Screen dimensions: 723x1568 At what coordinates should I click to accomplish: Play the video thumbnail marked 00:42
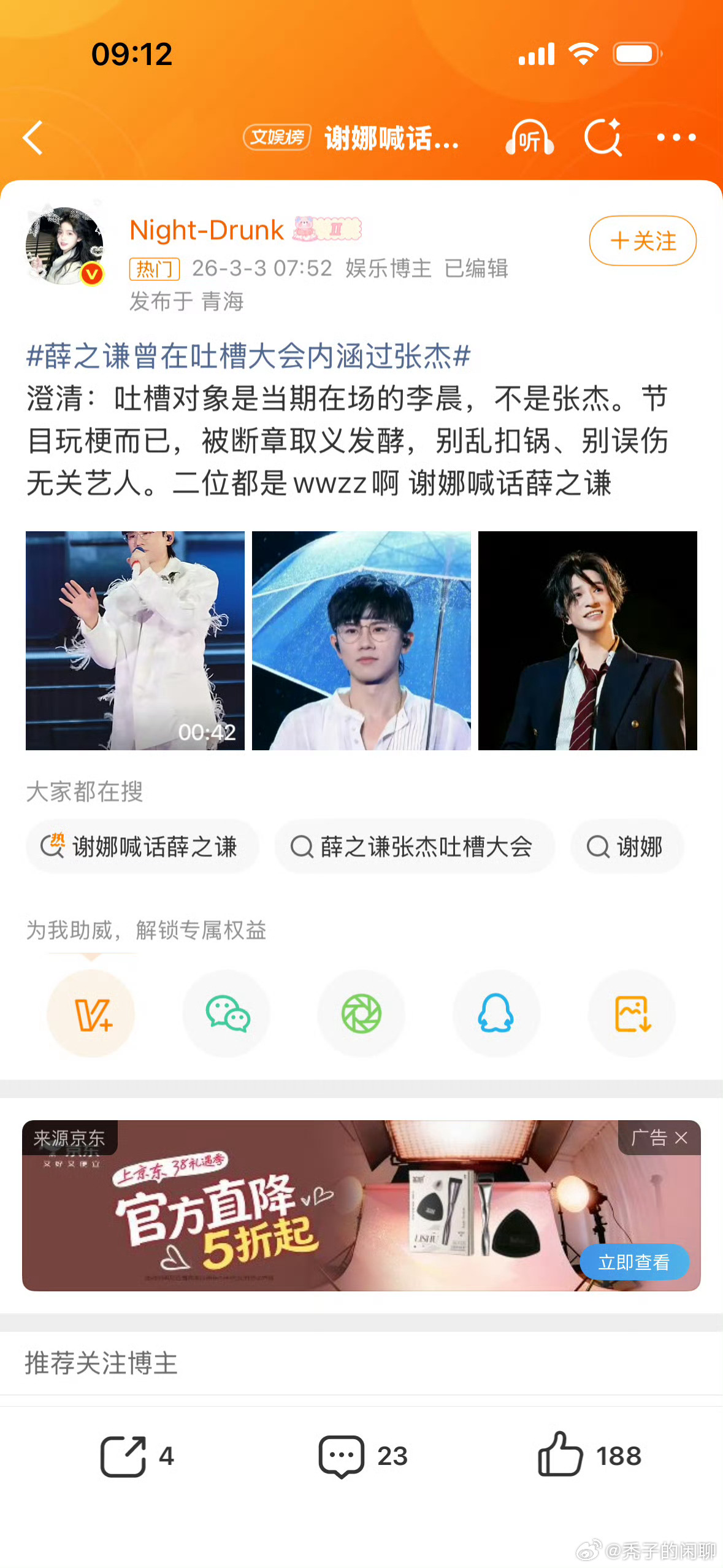pos(136,641)
